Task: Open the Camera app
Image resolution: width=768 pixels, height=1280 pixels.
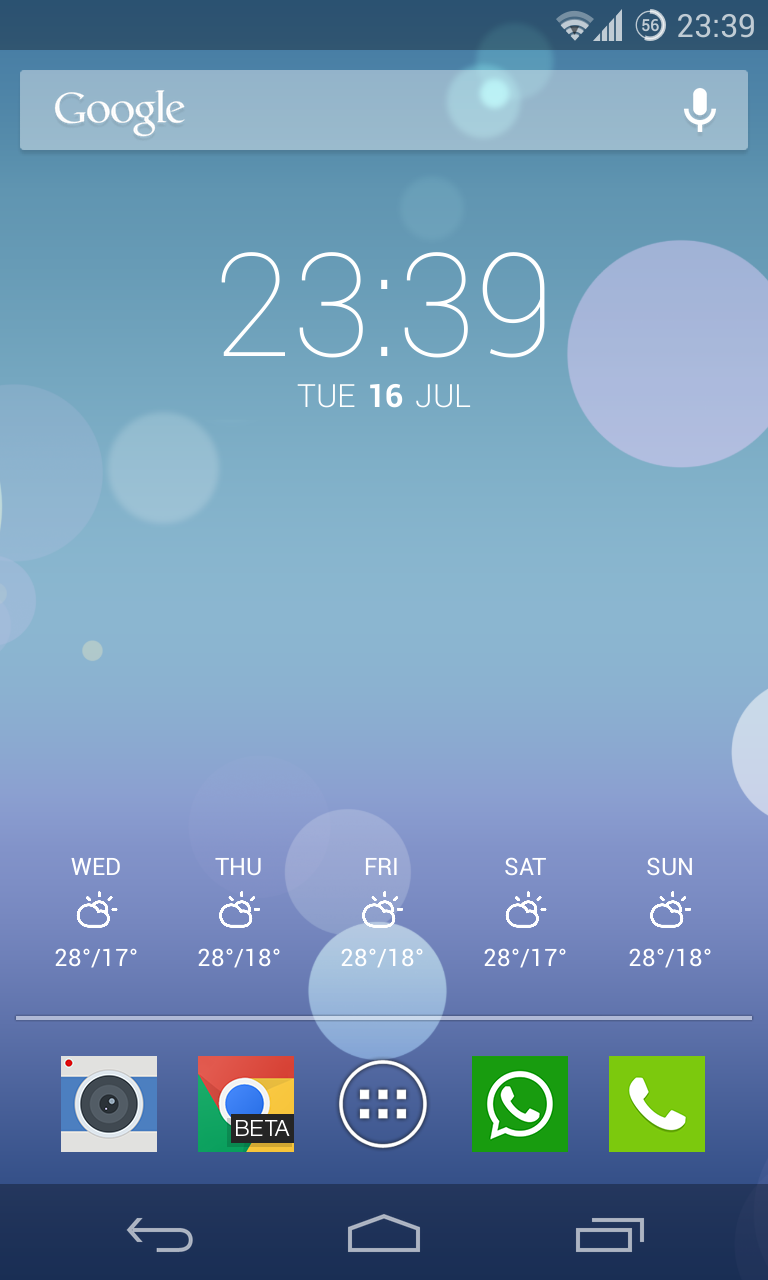Action: (x=109, y=1104)
